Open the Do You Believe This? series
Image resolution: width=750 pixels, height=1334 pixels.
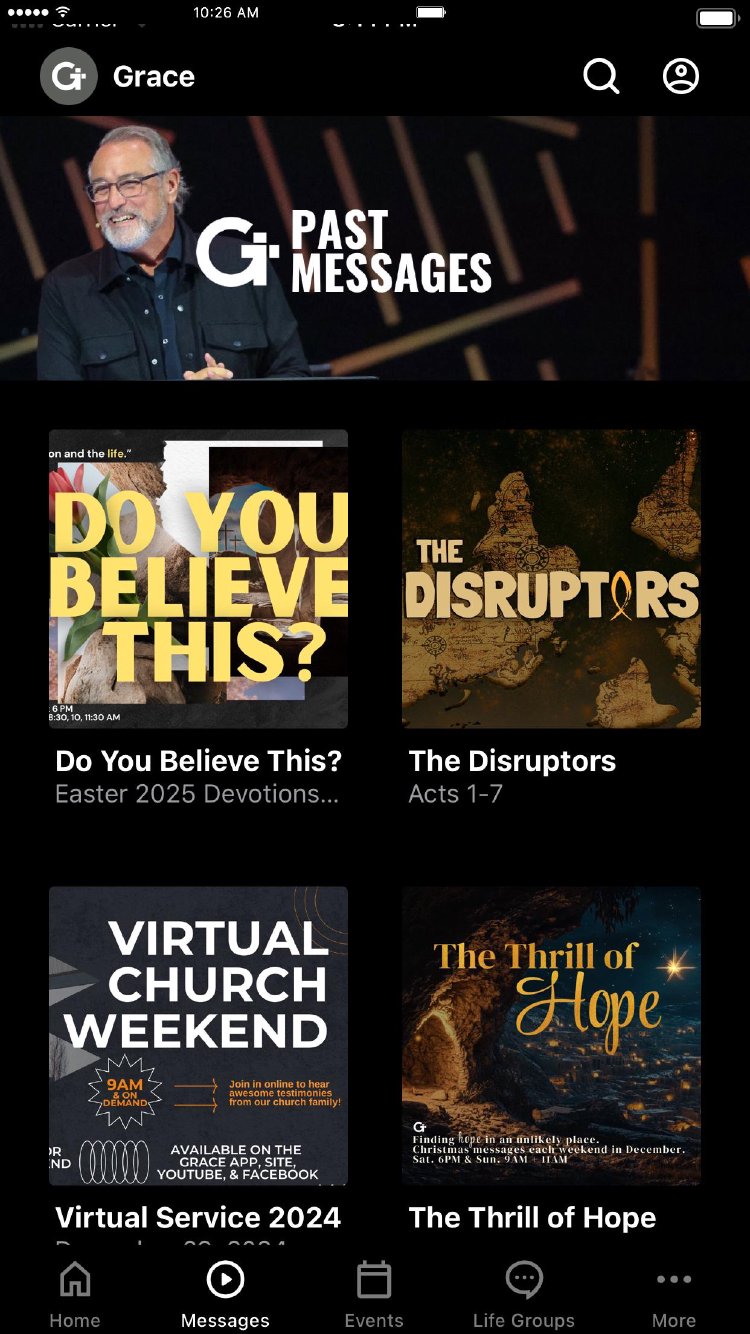click(x=198, y=579)
